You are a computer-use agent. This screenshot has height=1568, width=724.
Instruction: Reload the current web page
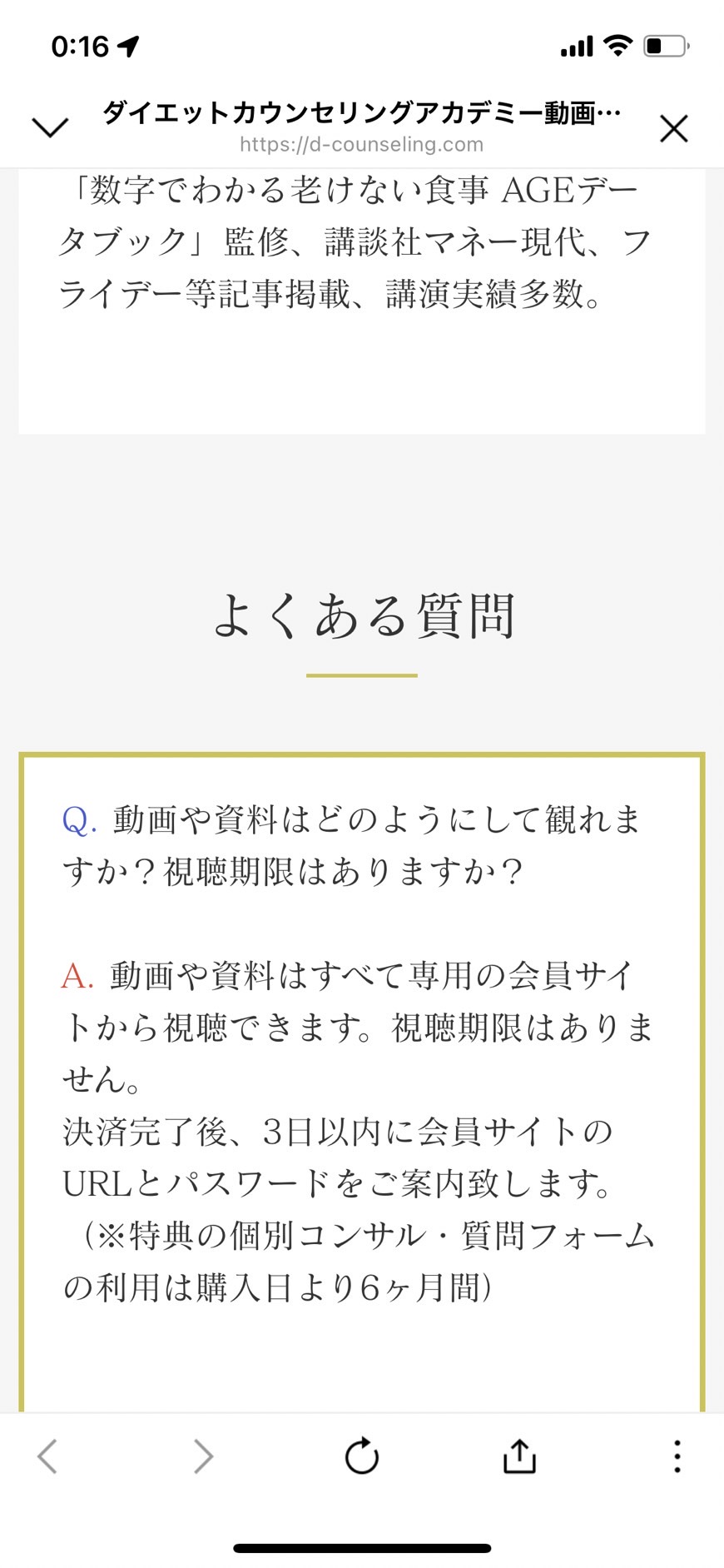tap(362, 1456)
